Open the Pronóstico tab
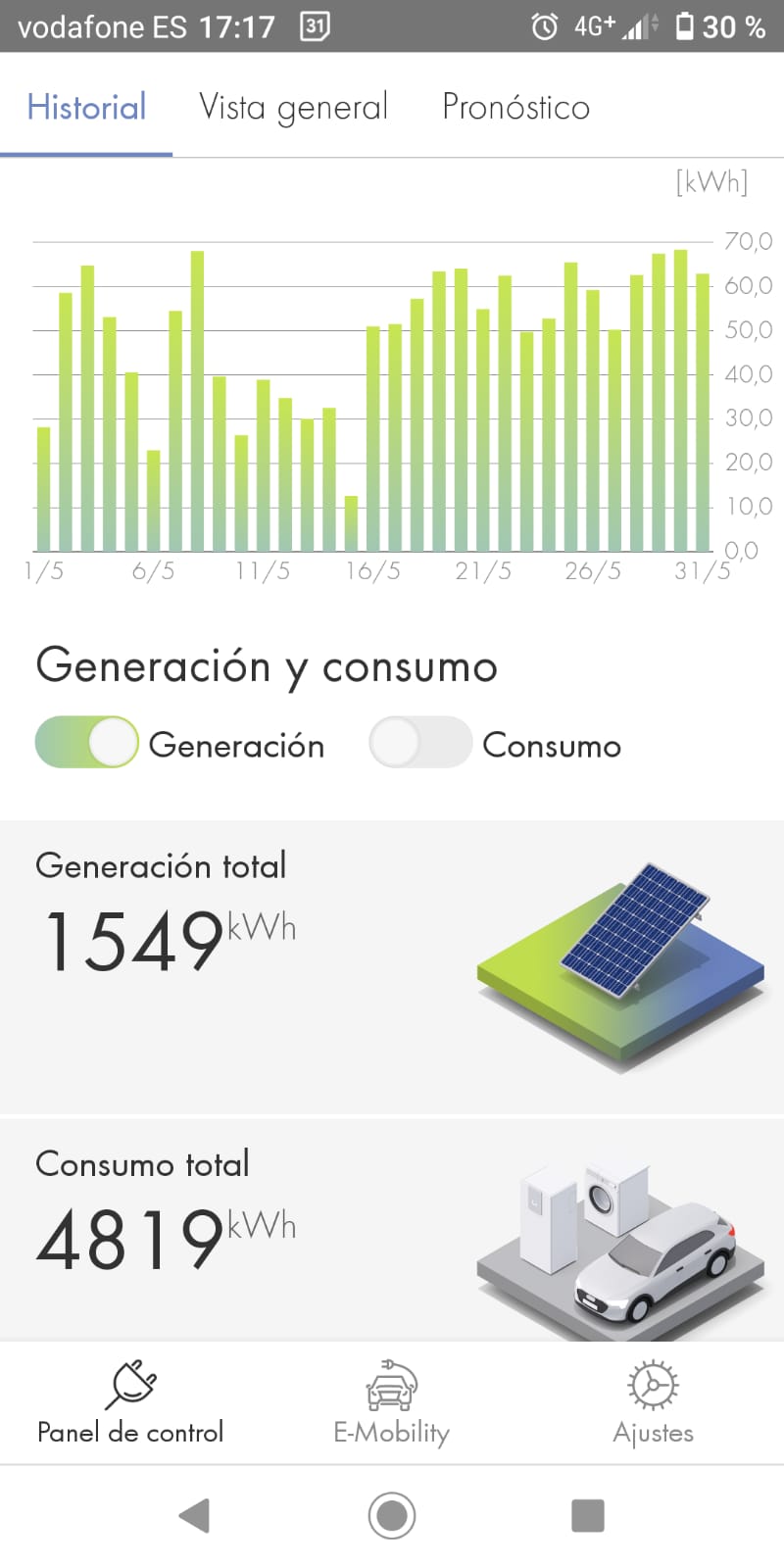 click(x=515, y=107)
